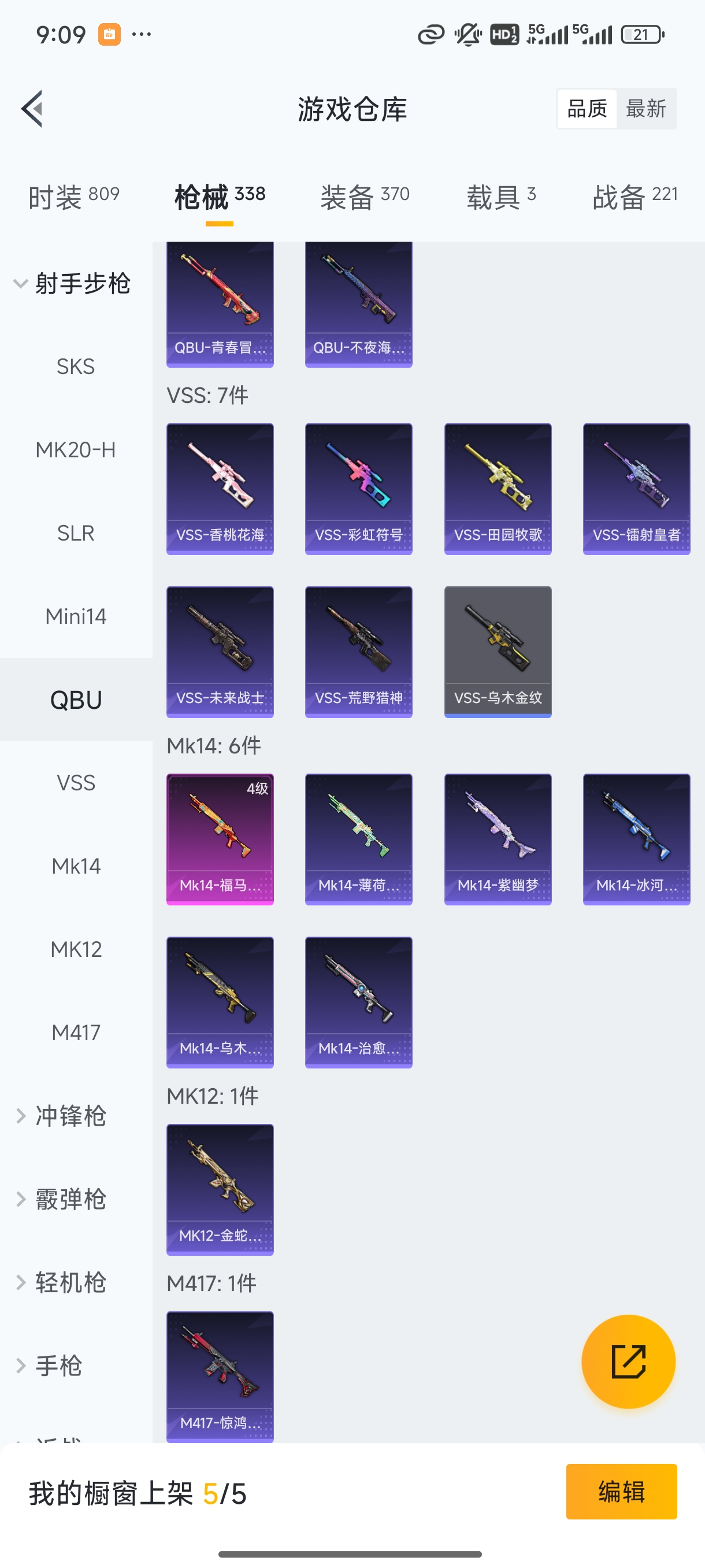Sort items by 最新
The height and width of the screenshot is (1568, 705).
[645, 109]
